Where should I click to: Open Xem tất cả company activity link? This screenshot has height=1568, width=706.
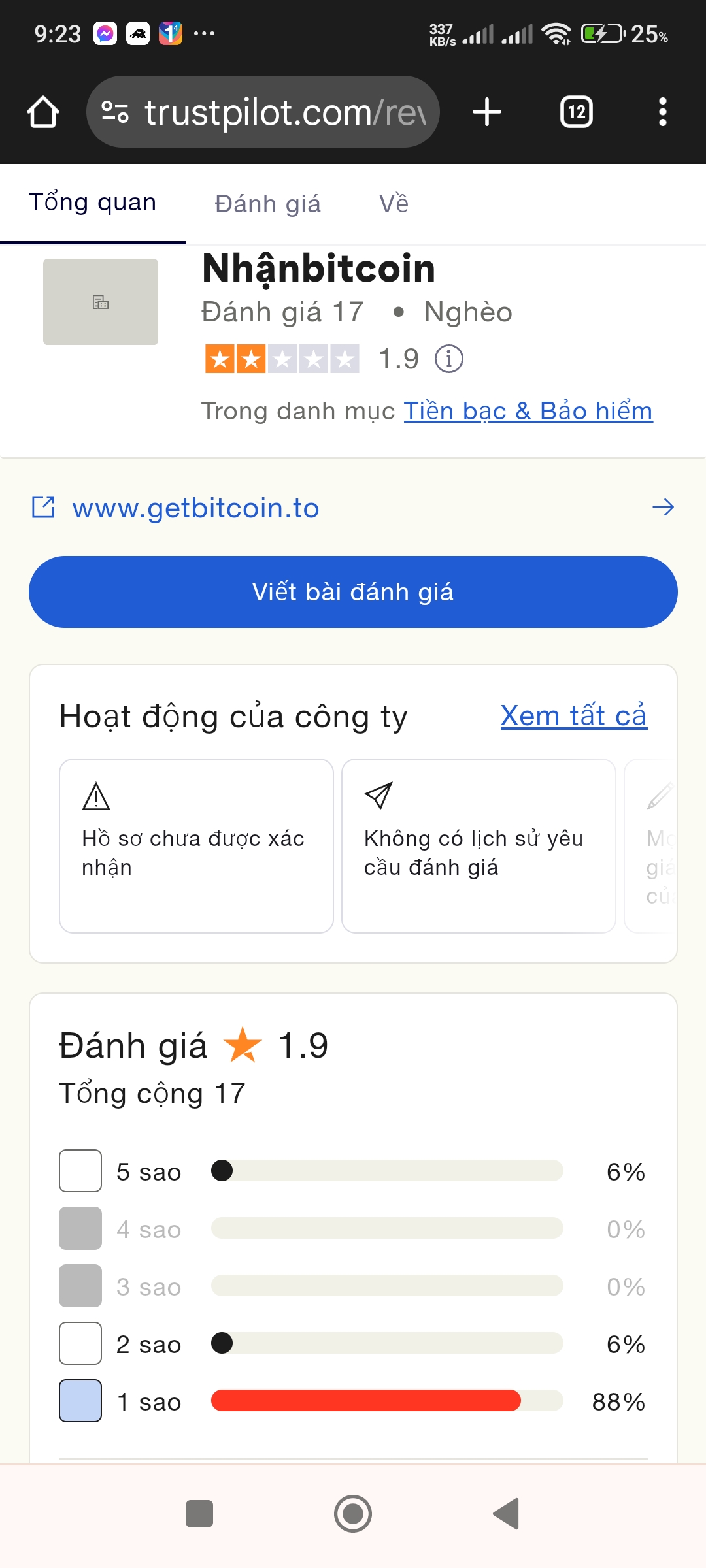coord(574,716)
